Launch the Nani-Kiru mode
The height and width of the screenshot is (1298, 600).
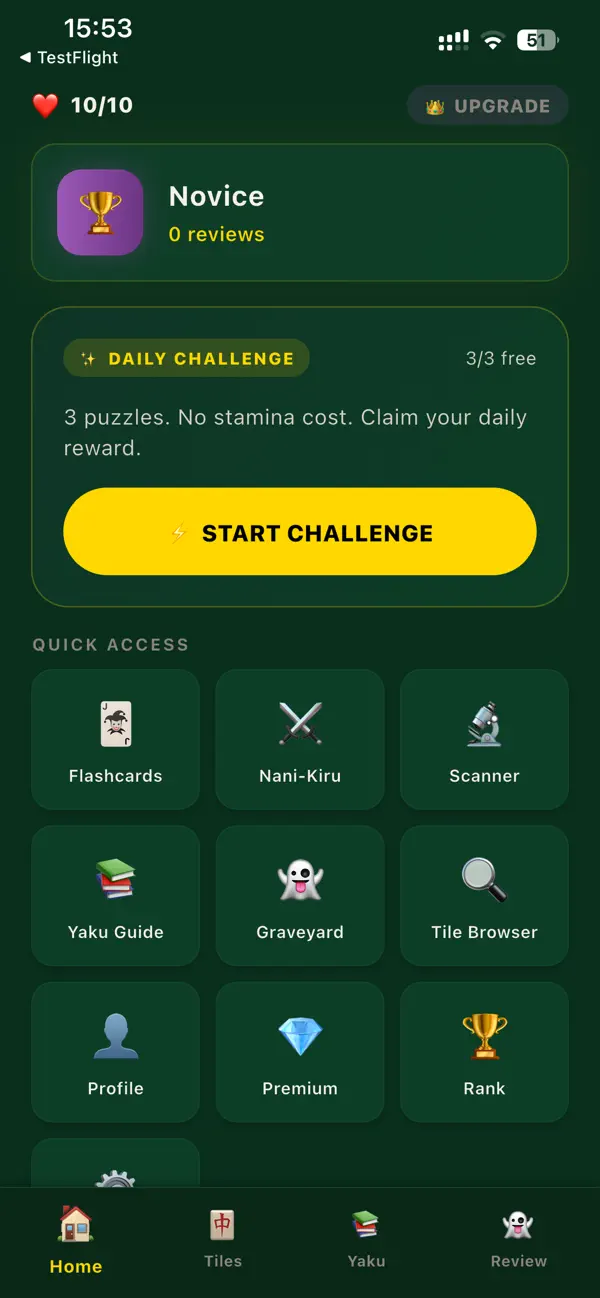tap(300, 739)
